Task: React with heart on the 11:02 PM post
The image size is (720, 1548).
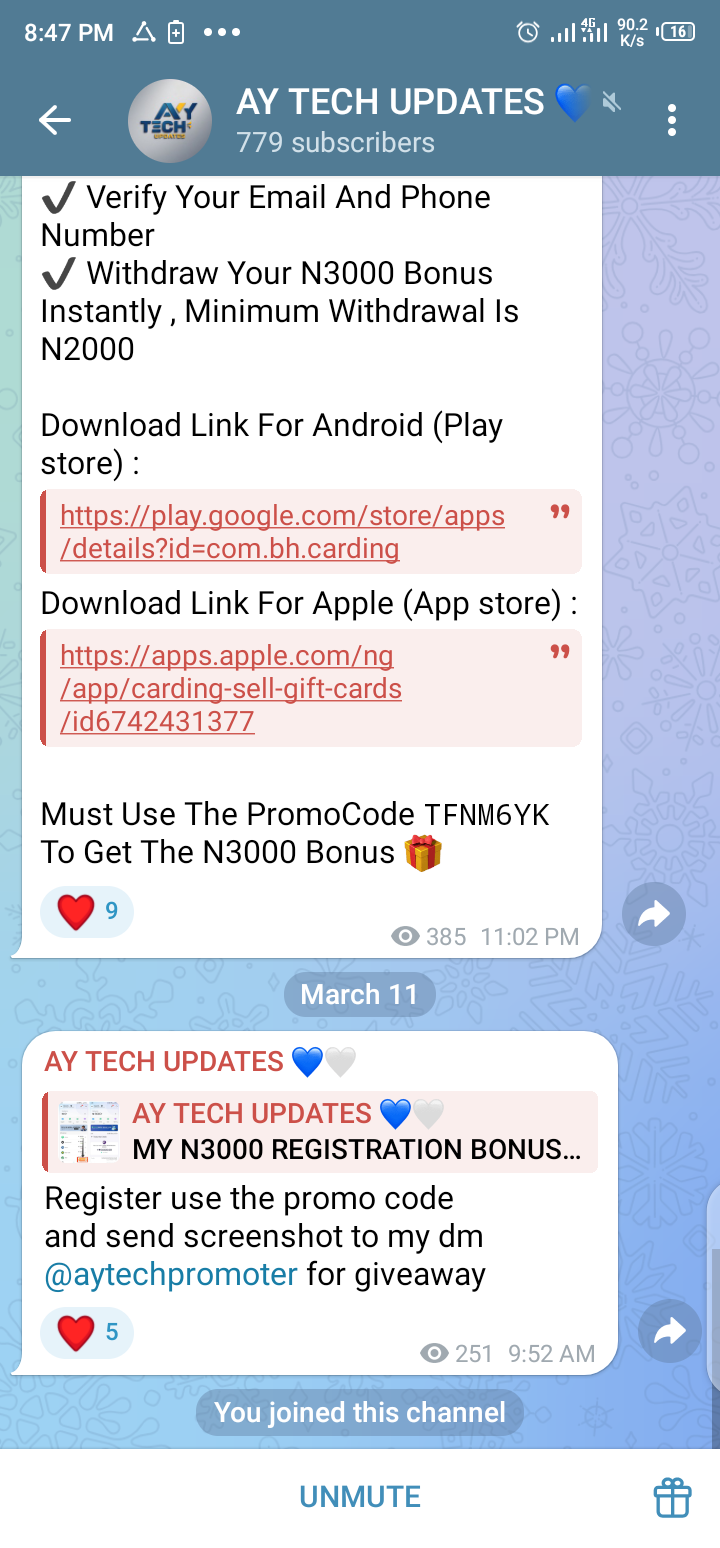Action: [x=87, y=912]
